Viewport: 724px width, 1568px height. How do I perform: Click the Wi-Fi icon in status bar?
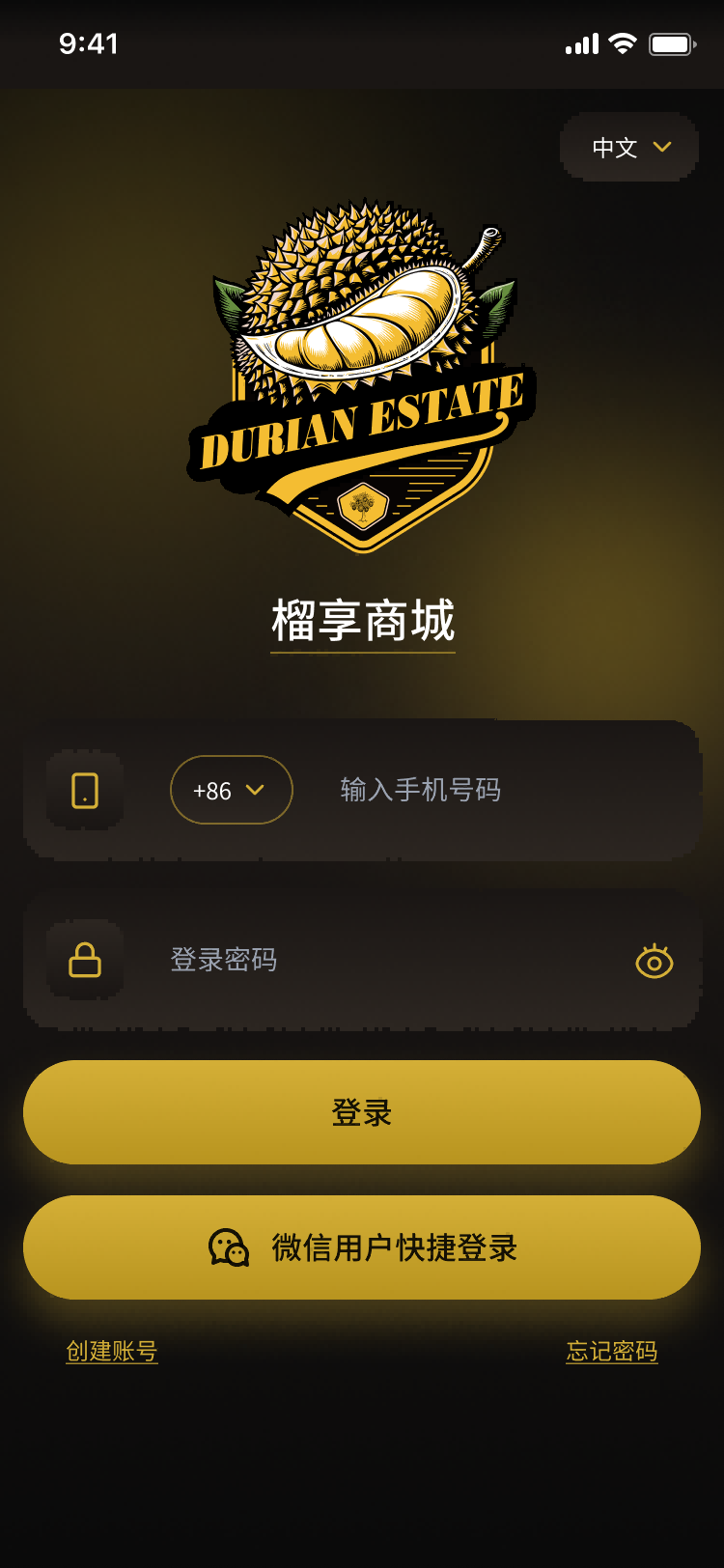pos(624,42)
